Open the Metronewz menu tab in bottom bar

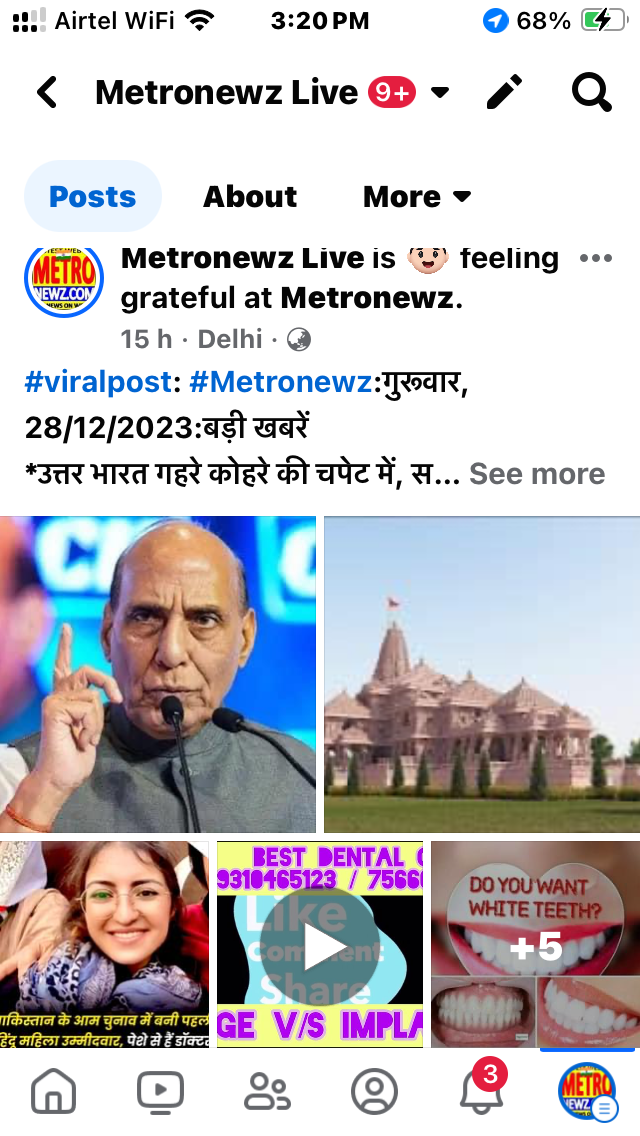588,1091
